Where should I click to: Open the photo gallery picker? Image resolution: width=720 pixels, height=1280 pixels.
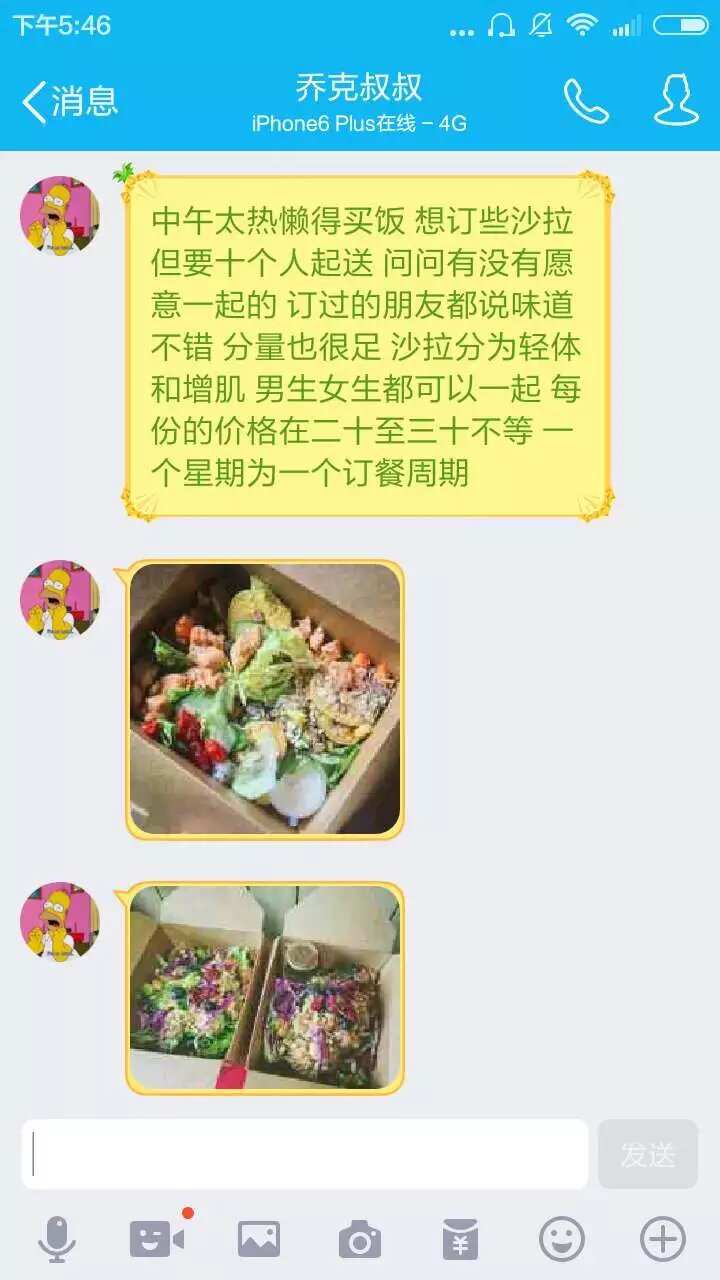coord(259,1240)
